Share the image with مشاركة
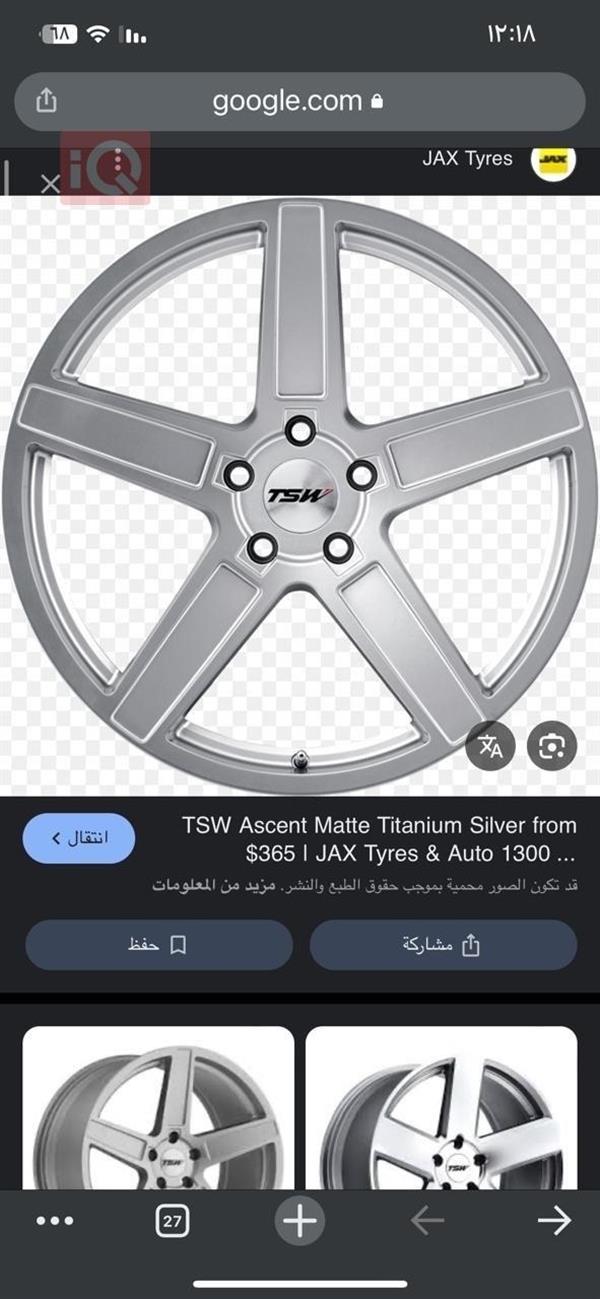This screenshot has height=1299, width=600. pos(443,945)
